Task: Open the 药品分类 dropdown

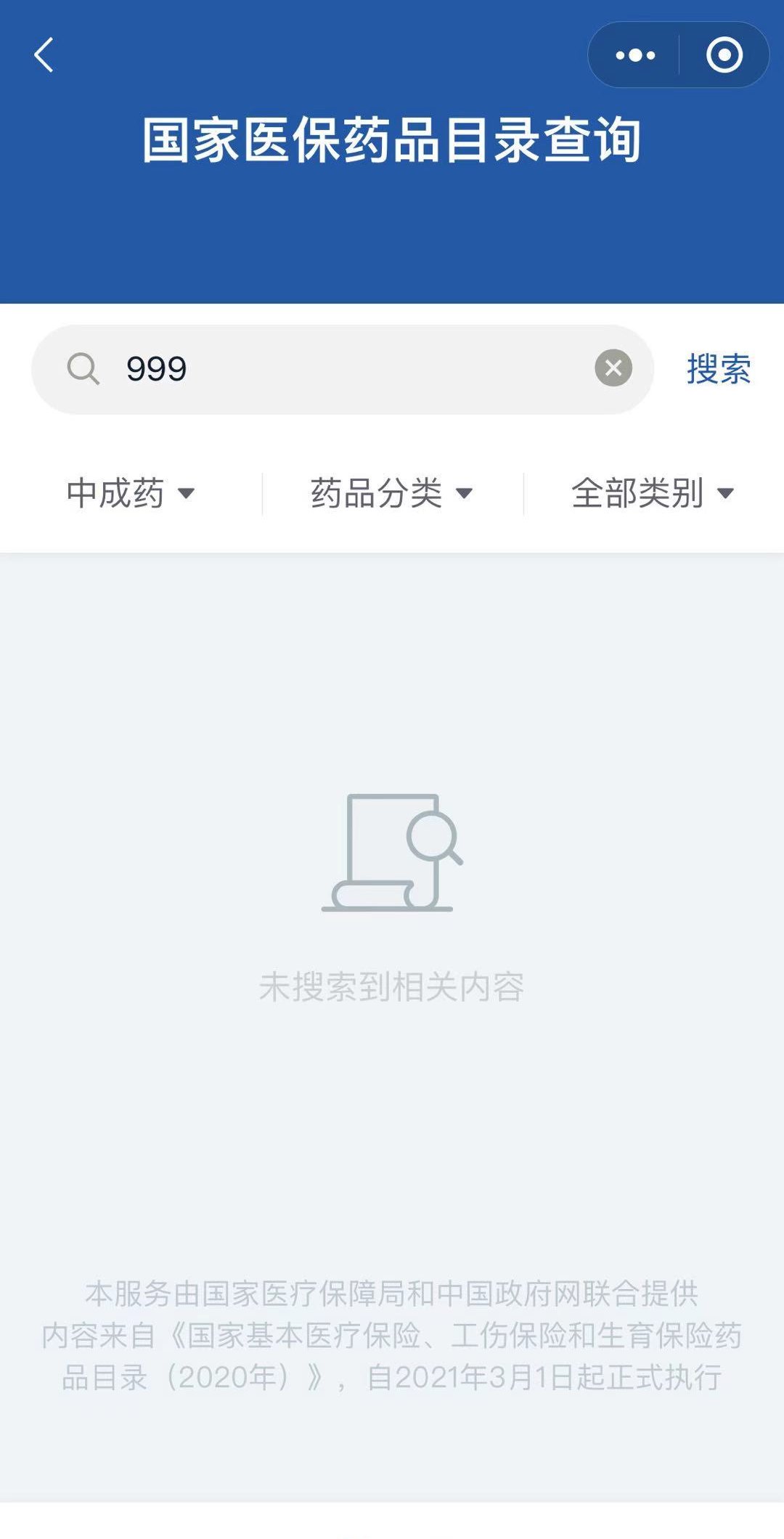Action: pos(392,494)
